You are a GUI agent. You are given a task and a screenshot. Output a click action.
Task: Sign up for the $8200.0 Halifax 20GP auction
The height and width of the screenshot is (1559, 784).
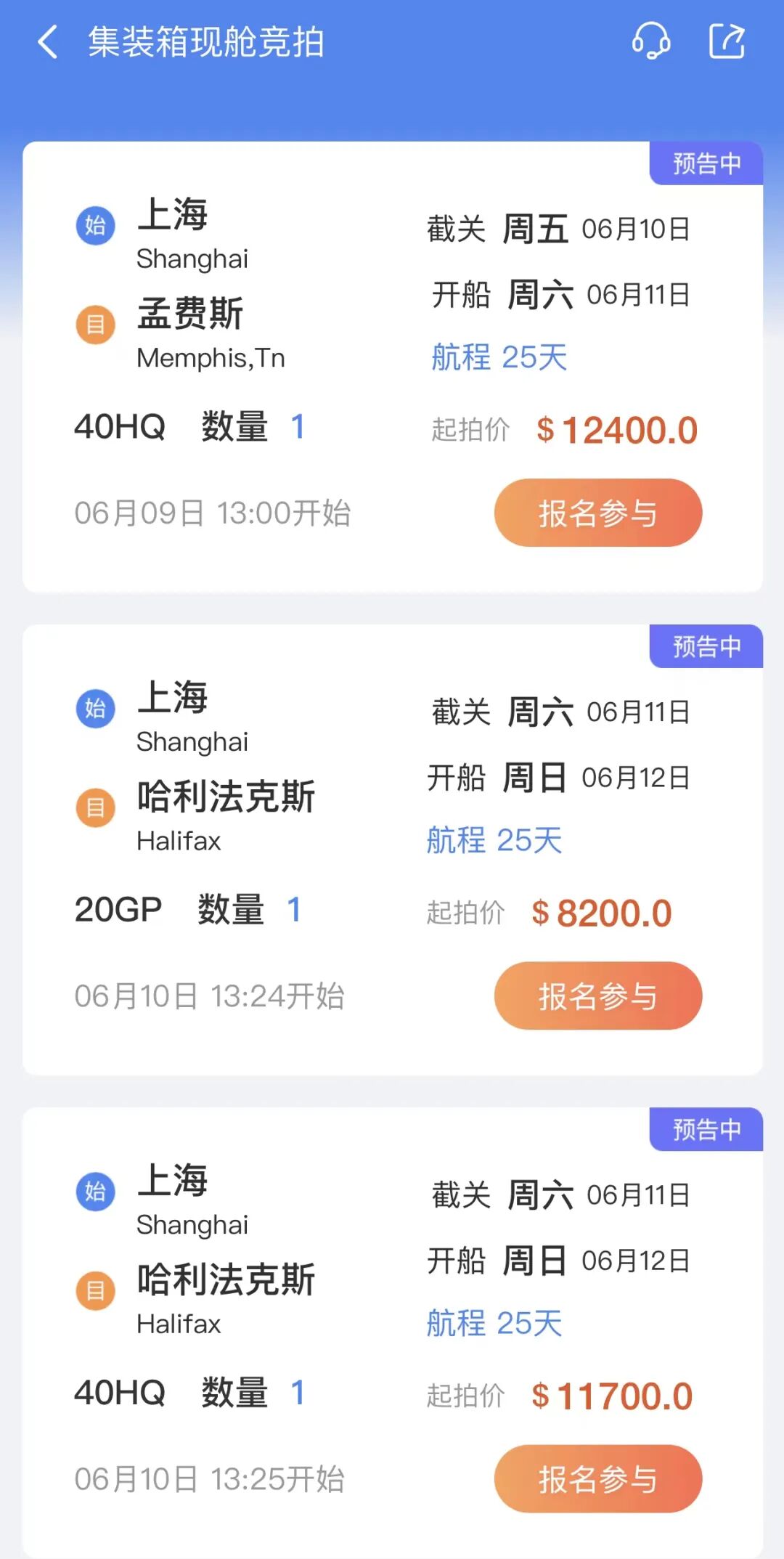(597, 996)
